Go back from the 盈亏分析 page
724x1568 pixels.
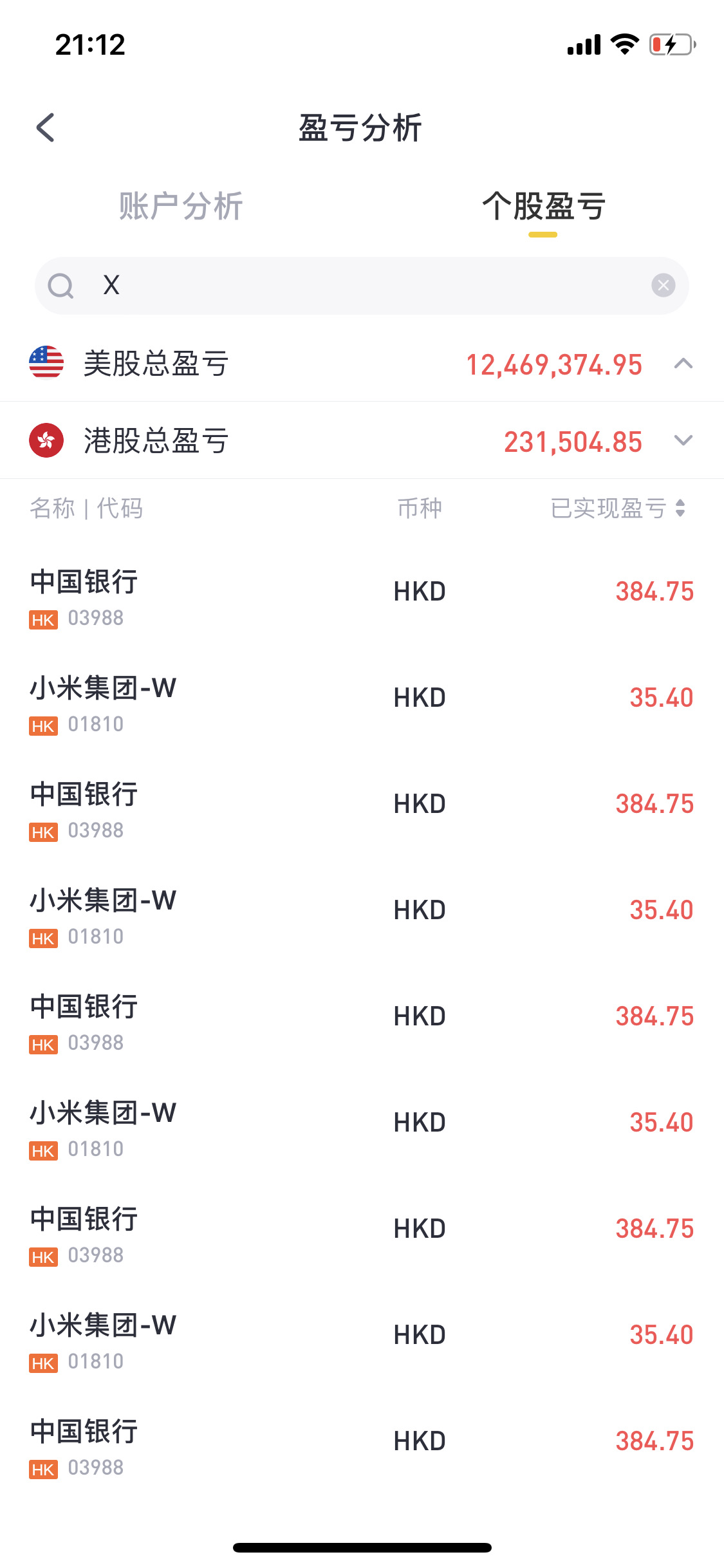(x=46, y=127)
